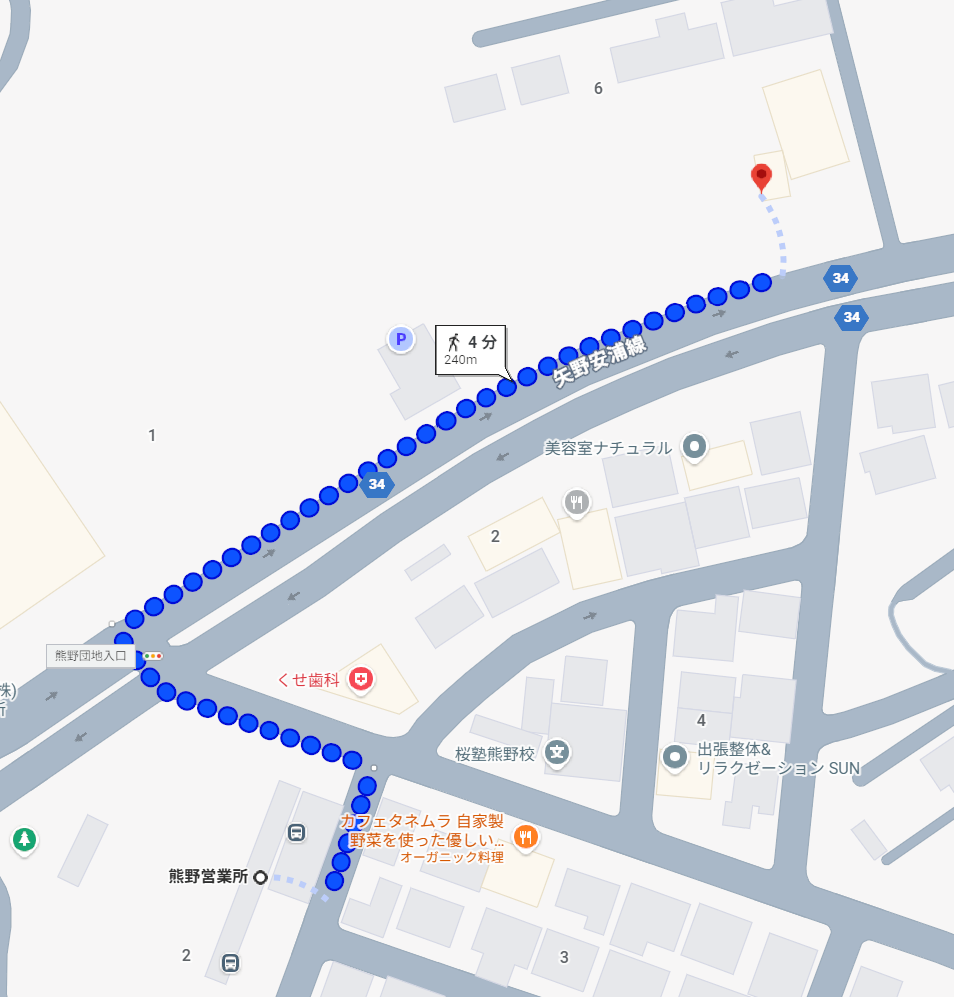Tap the red destination pin
Image resolution: width=954 pixels, height=997 pixels.
click(x=762, y=177)
